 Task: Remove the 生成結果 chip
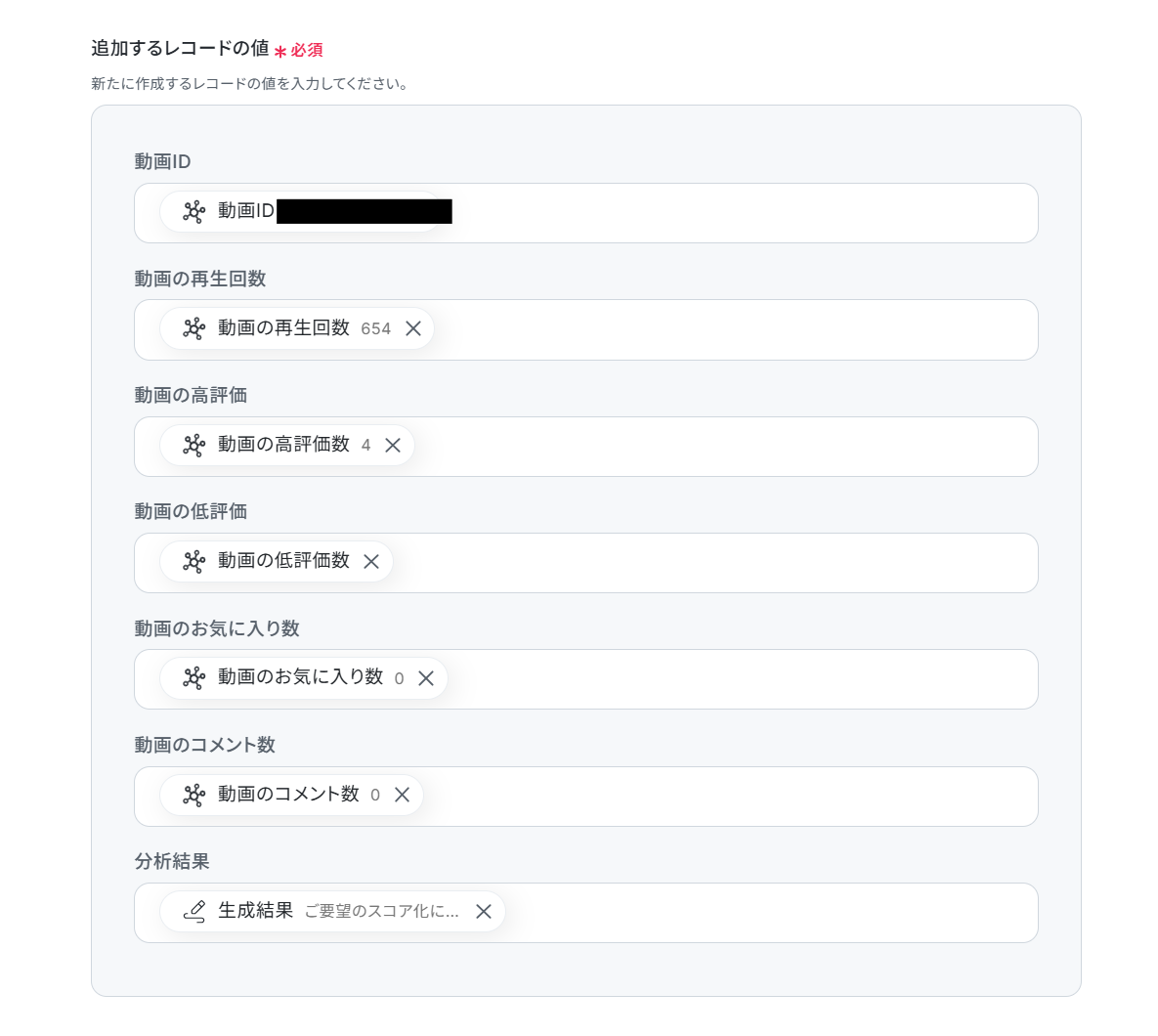pos(484,911)
